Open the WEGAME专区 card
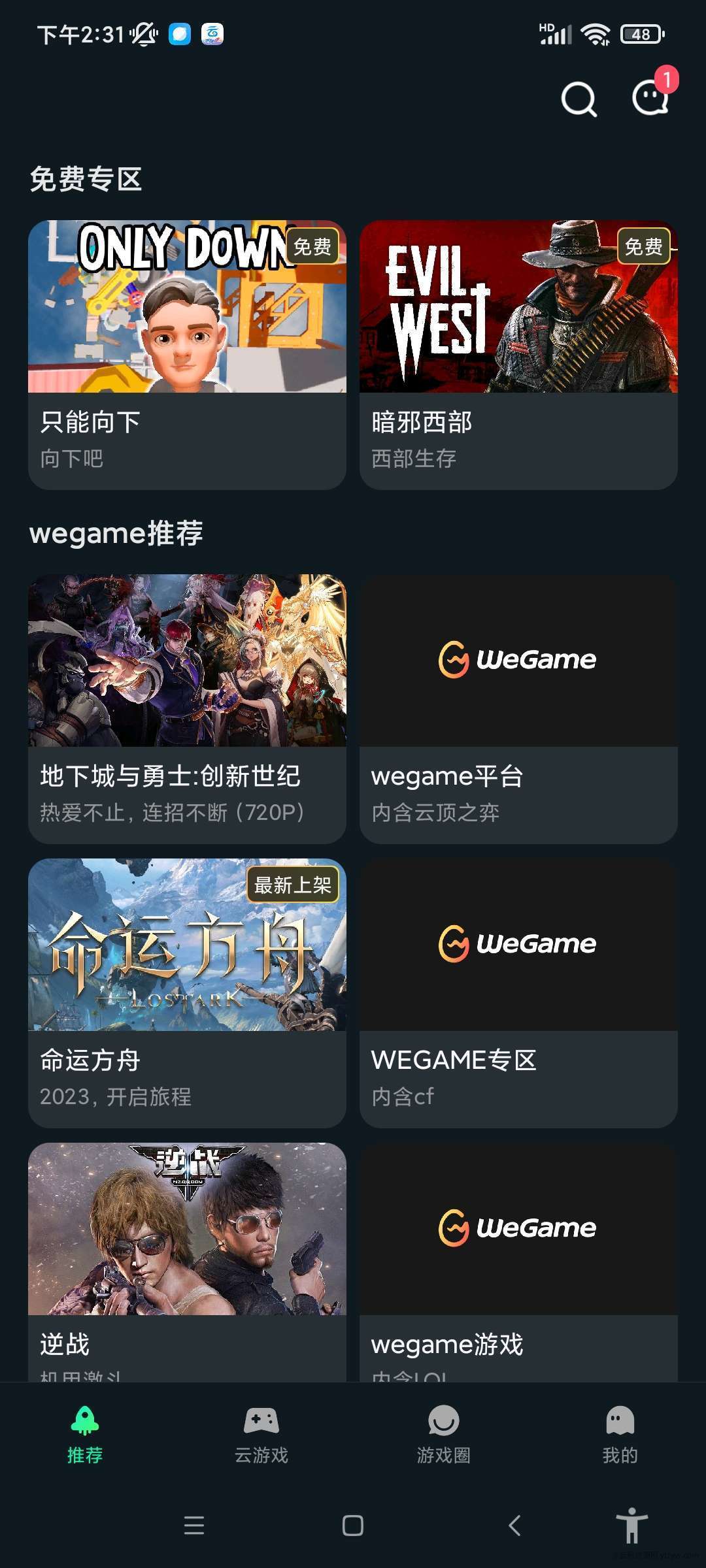706x1568 pixels. coord(518,992)
